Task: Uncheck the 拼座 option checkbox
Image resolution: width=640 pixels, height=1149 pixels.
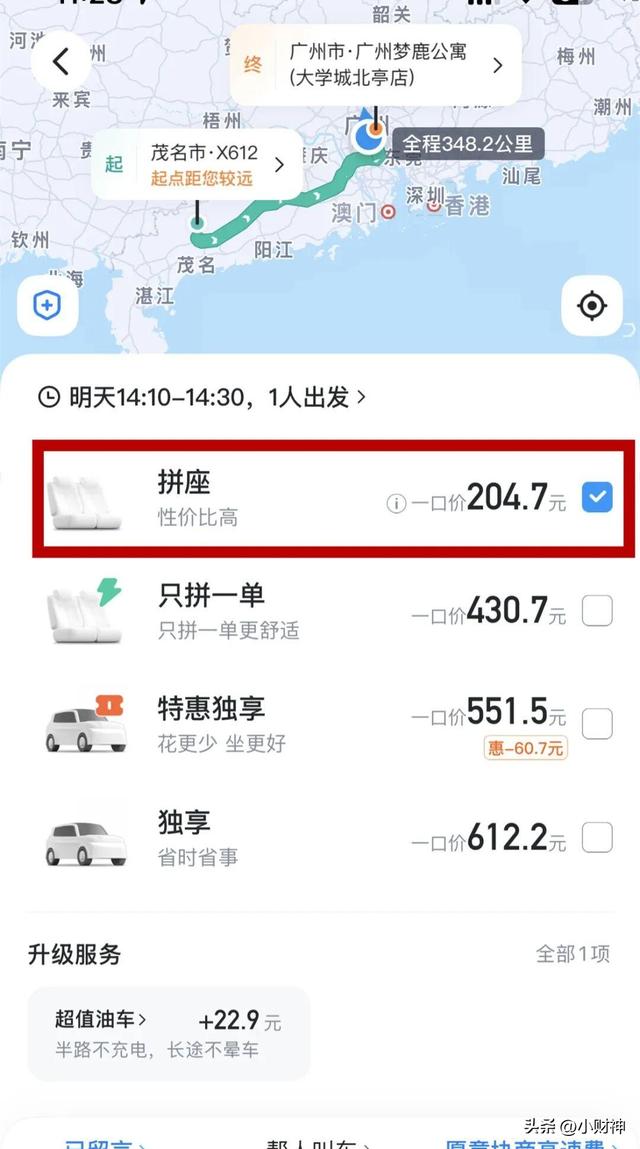Action: (597, 497)
